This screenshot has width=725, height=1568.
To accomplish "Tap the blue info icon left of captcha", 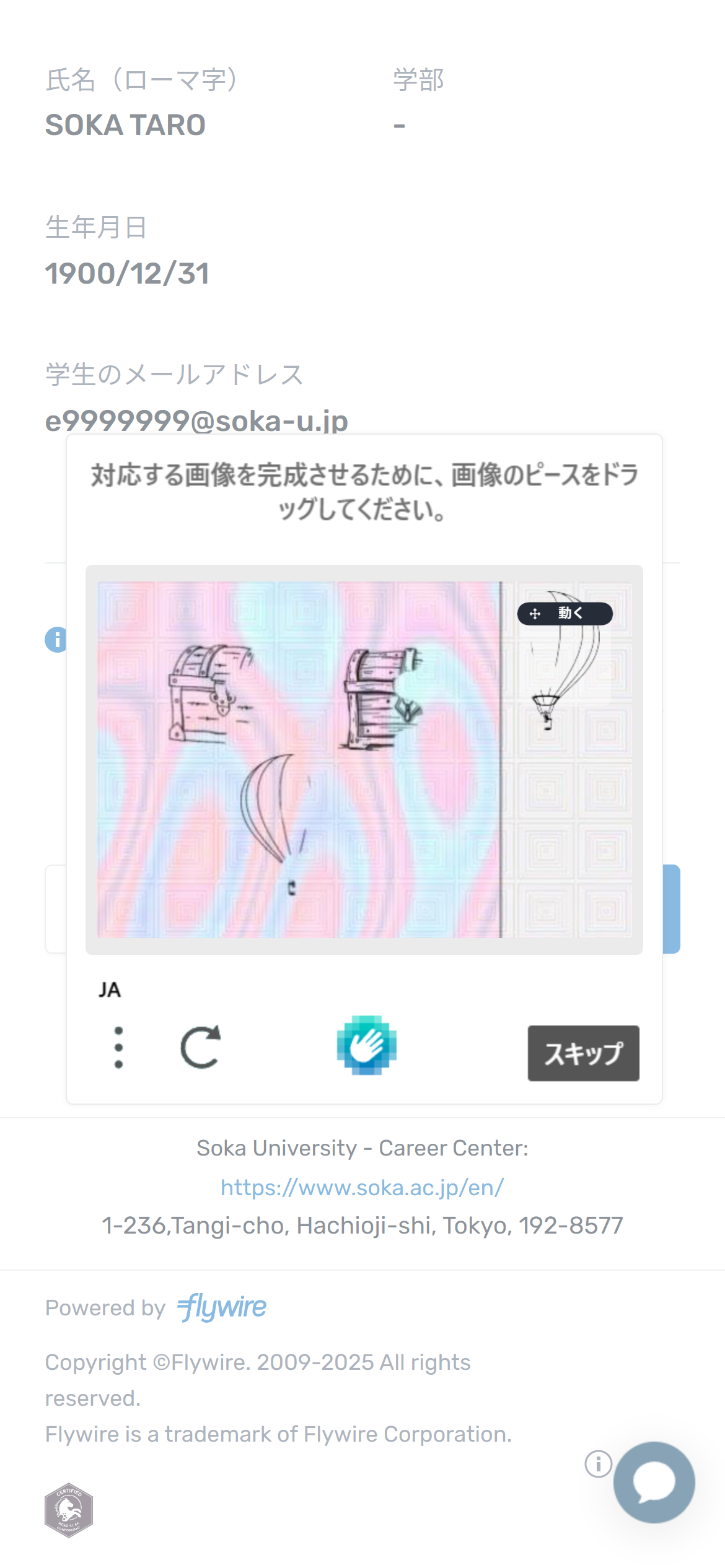I will coord(56,639).
